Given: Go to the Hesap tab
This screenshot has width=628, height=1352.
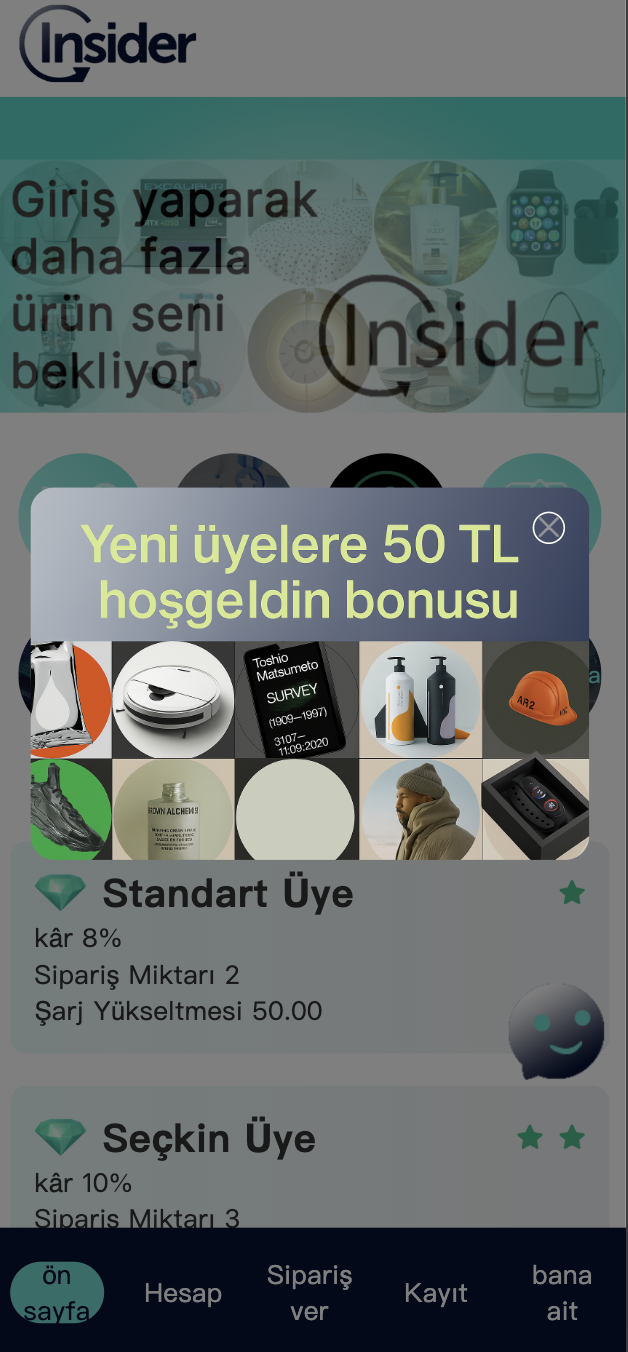Looking at the screenshot, I should click(x=183, y=1293).
